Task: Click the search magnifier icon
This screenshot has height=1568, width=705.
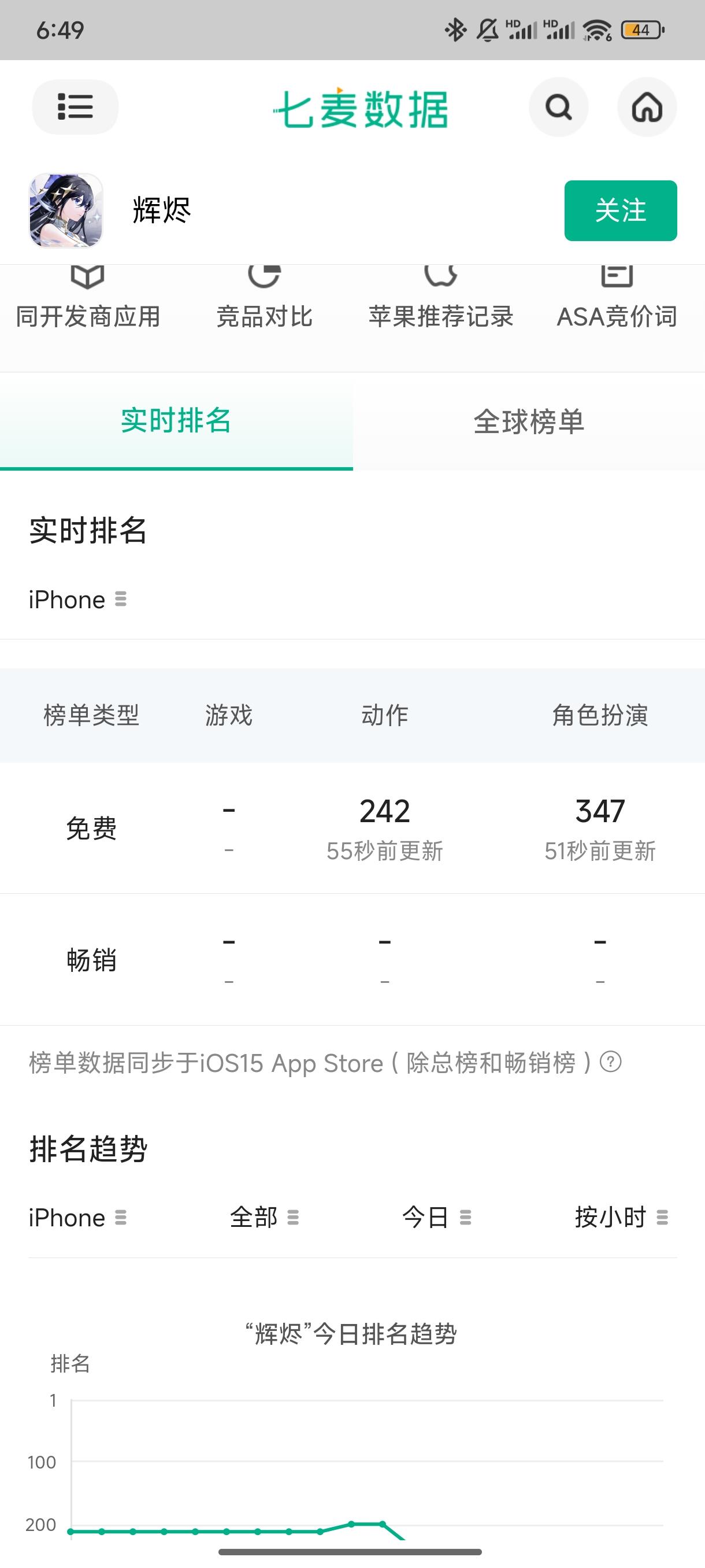Action: click(558, 106)
